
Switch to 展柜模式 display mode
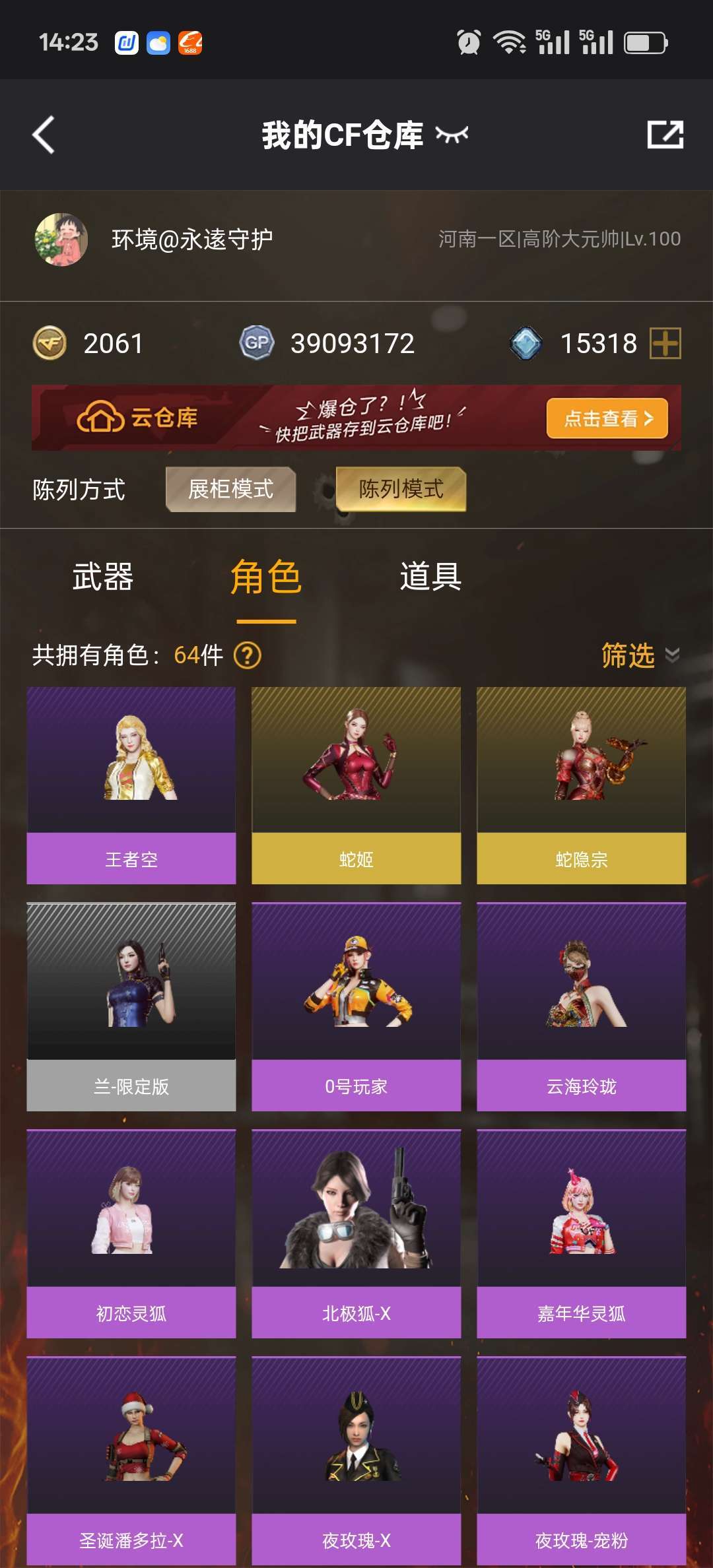(230, 489)
